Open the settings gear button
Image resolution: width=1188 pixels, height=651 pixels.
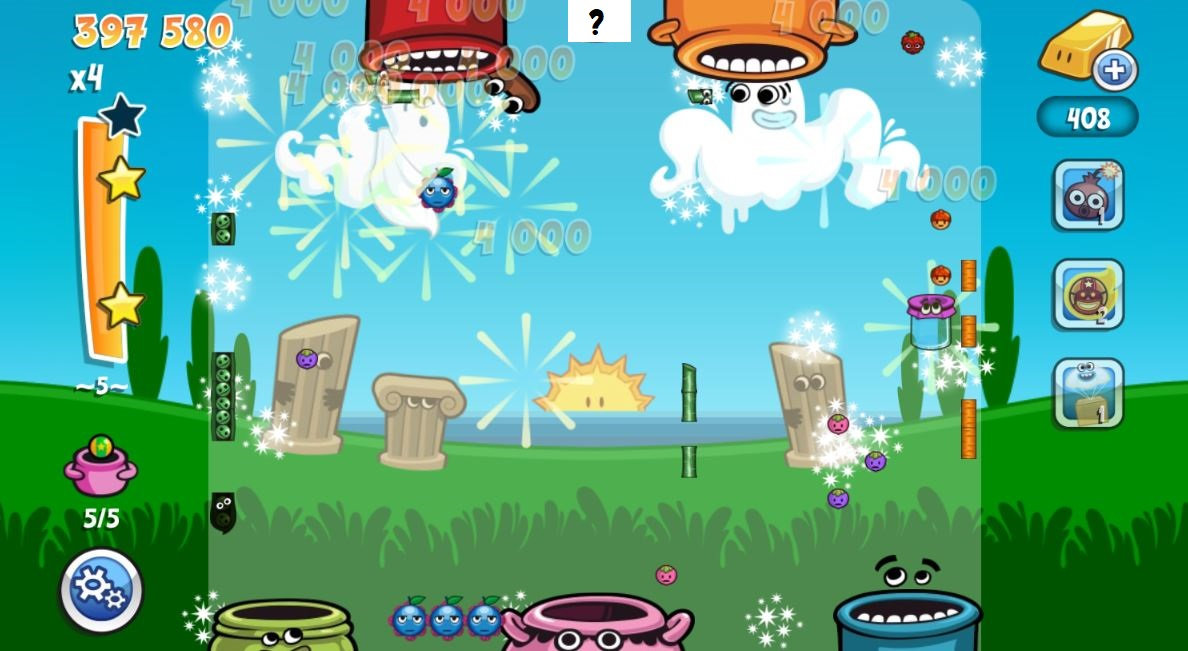pyautogui.click(x=101, y=590)
